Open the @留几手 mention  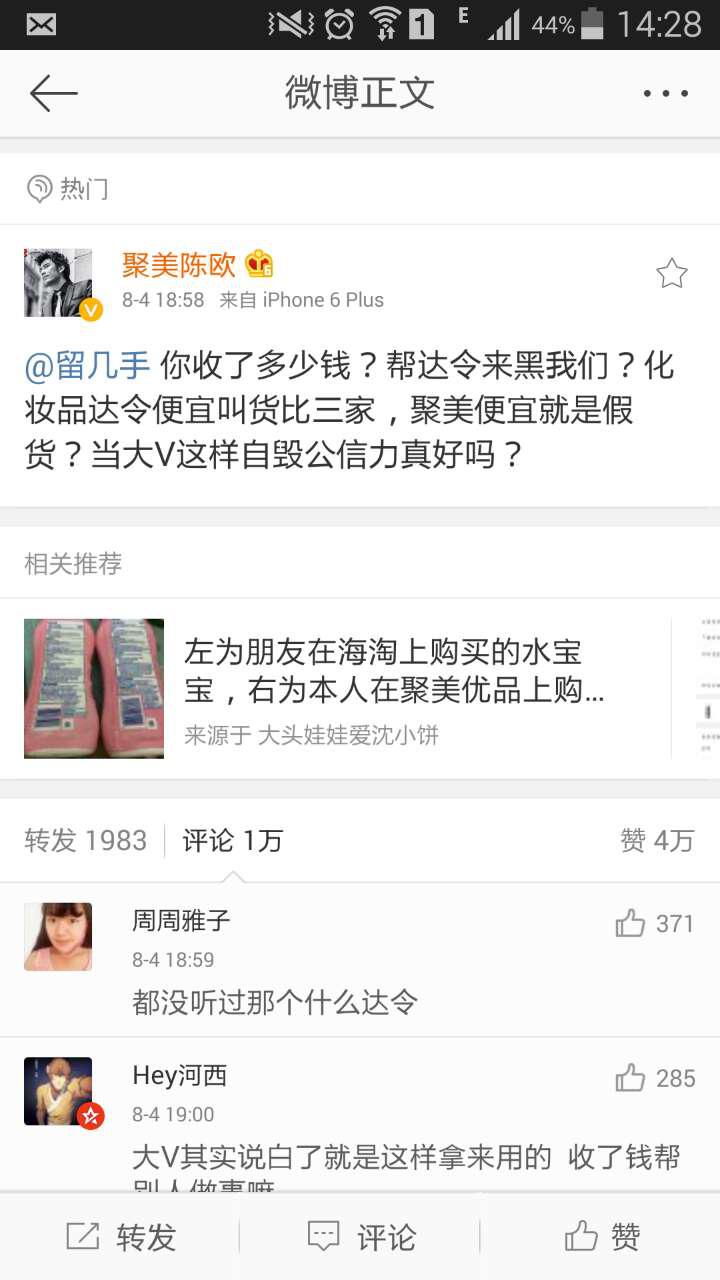click(87, 366)
